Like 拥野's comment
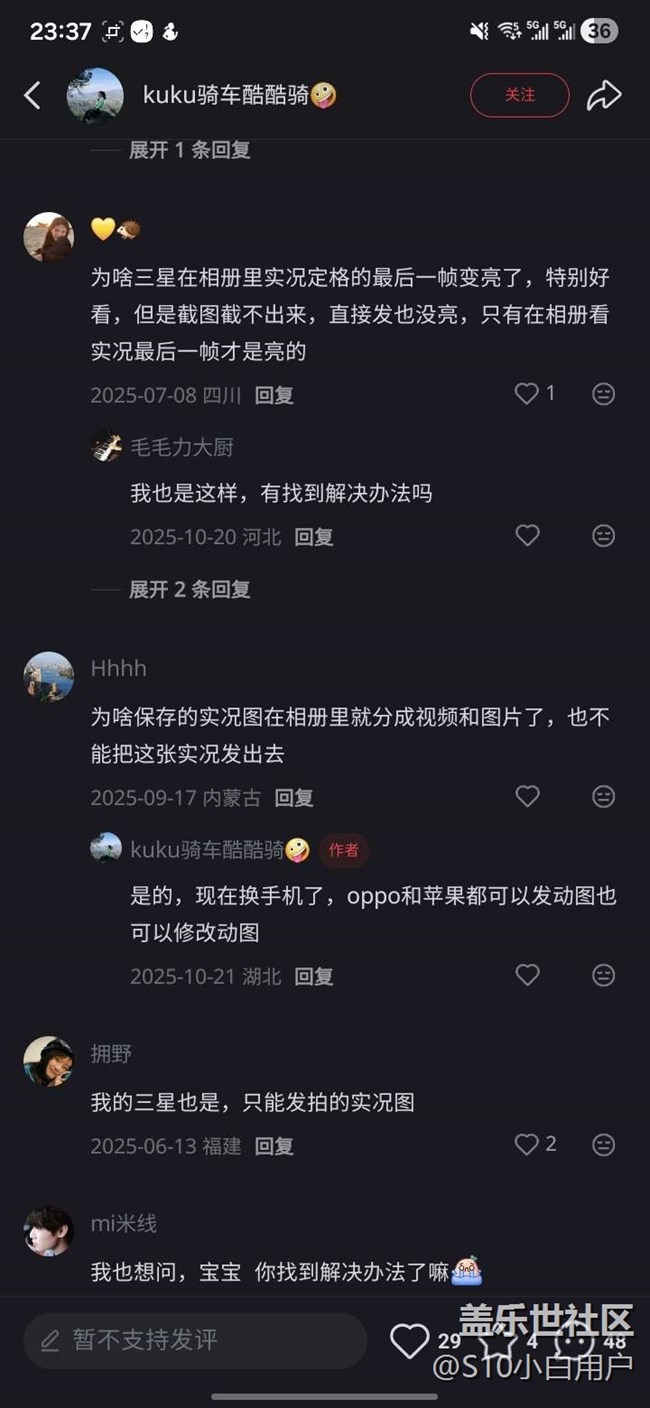 (x=527, y=1144)
